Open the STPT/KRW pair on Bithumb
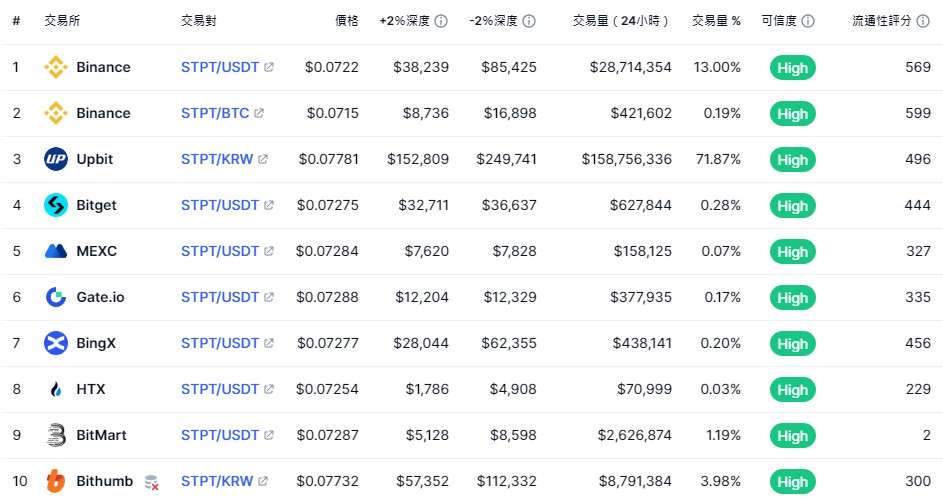Image resolution: width=943 pixels, height=503 pixels. pos(217,481)
